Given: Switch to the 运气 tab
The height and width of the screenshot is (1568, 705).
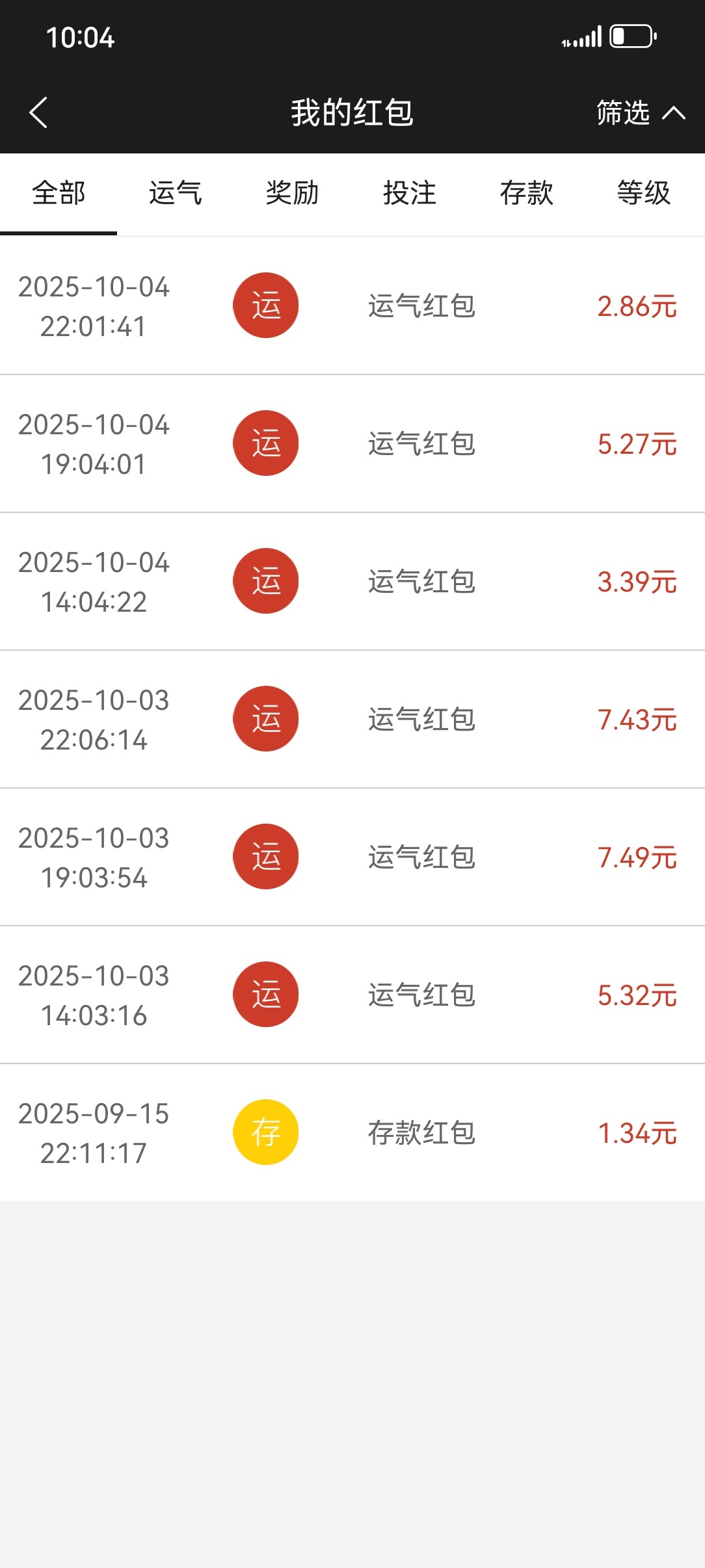Looking at the screenshot, I should pos(176,193).
